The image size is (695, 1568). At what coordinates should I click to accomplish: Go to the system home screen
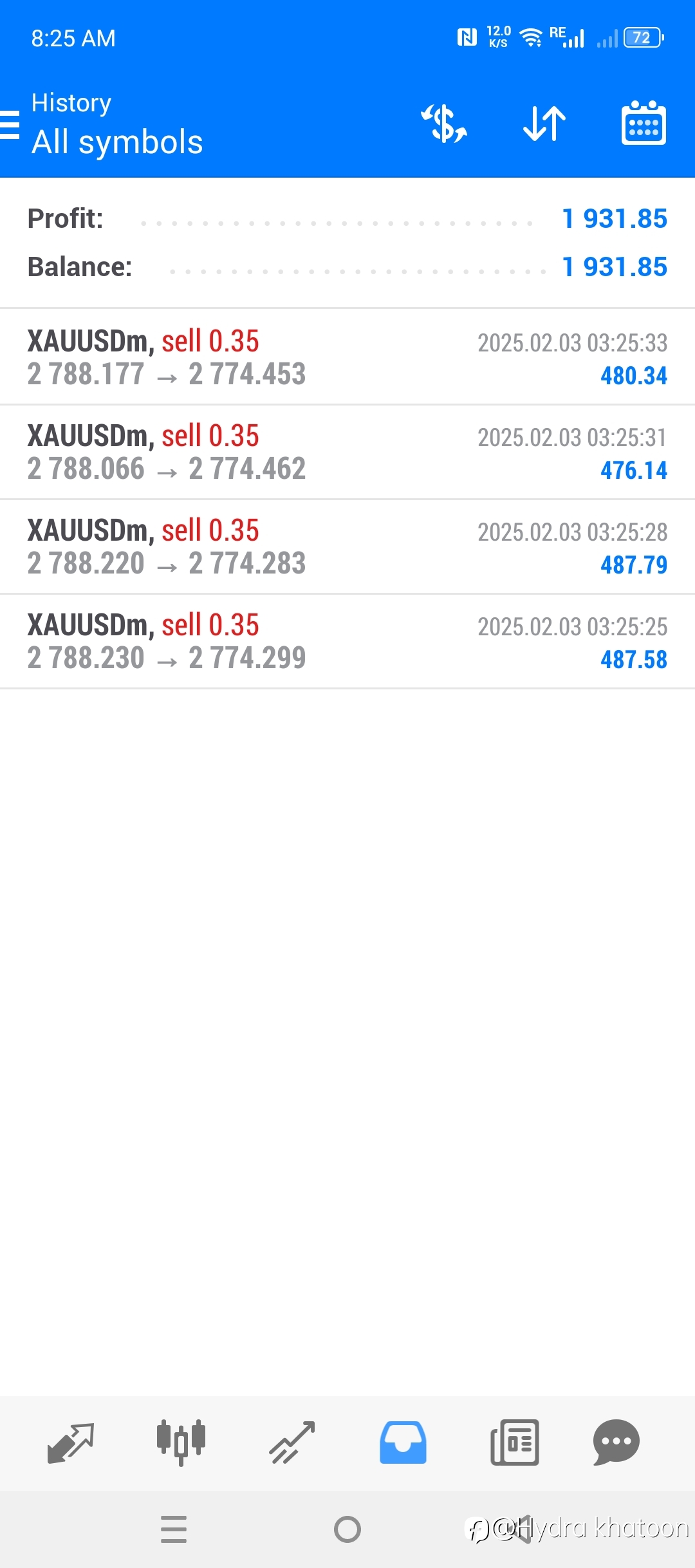tap(347, 1529)
